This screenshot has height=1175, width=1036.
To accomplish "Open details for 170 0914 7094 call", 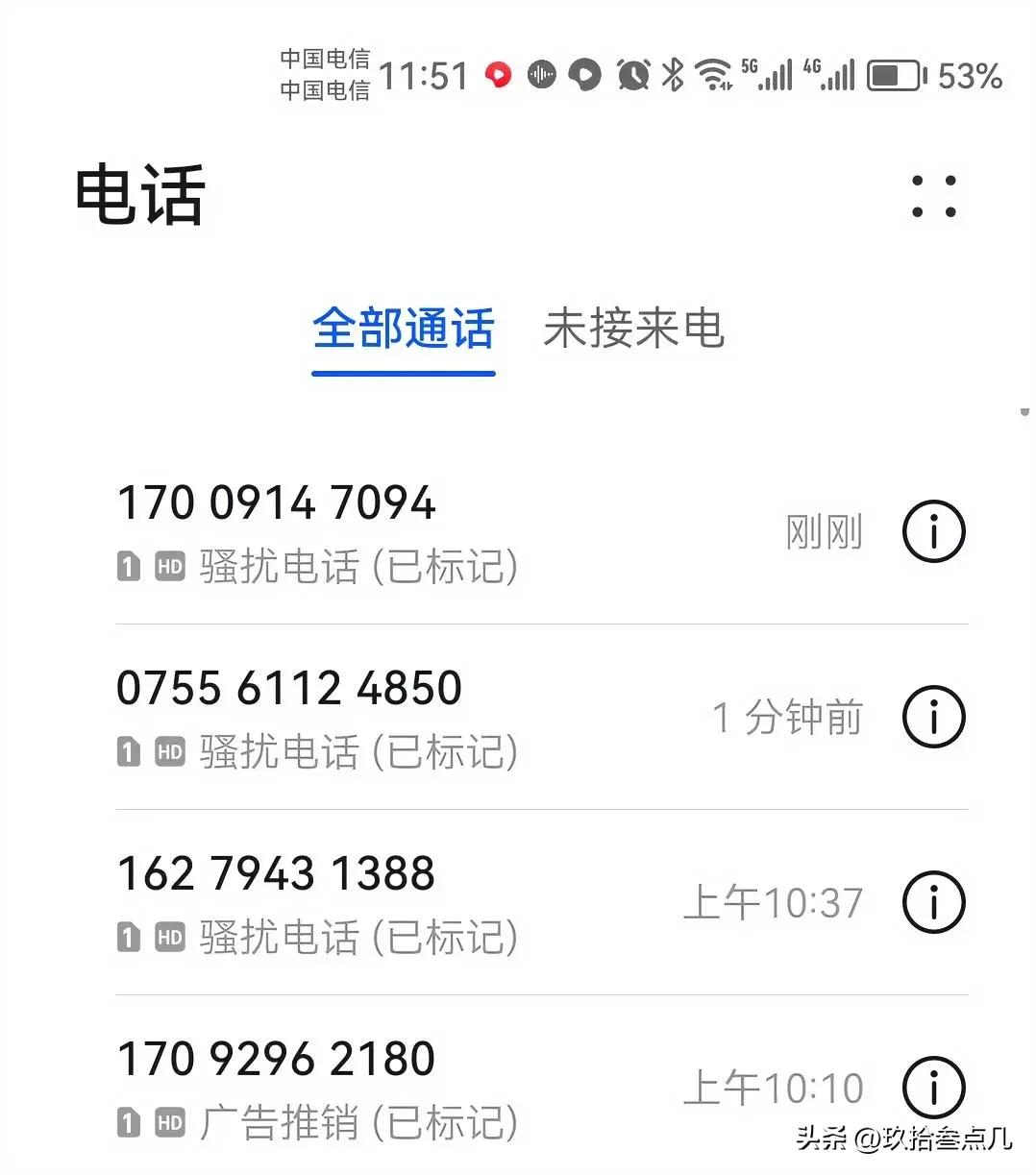I will pyautogui.click(x=932, y=531).
